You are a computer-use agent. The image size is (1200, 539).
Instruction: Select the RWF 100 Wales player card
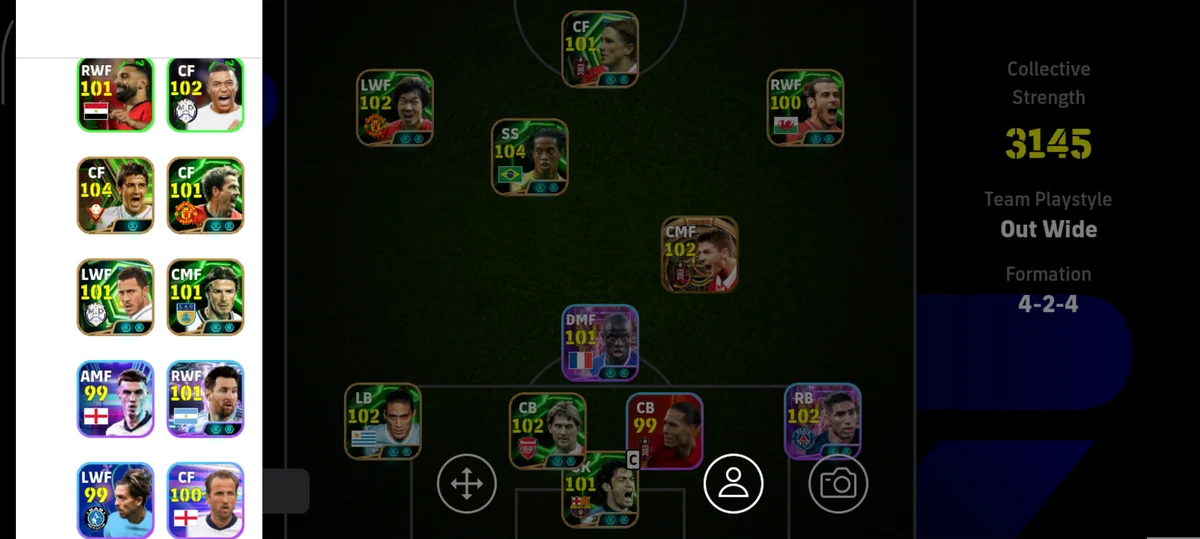[x=805, y=107]
